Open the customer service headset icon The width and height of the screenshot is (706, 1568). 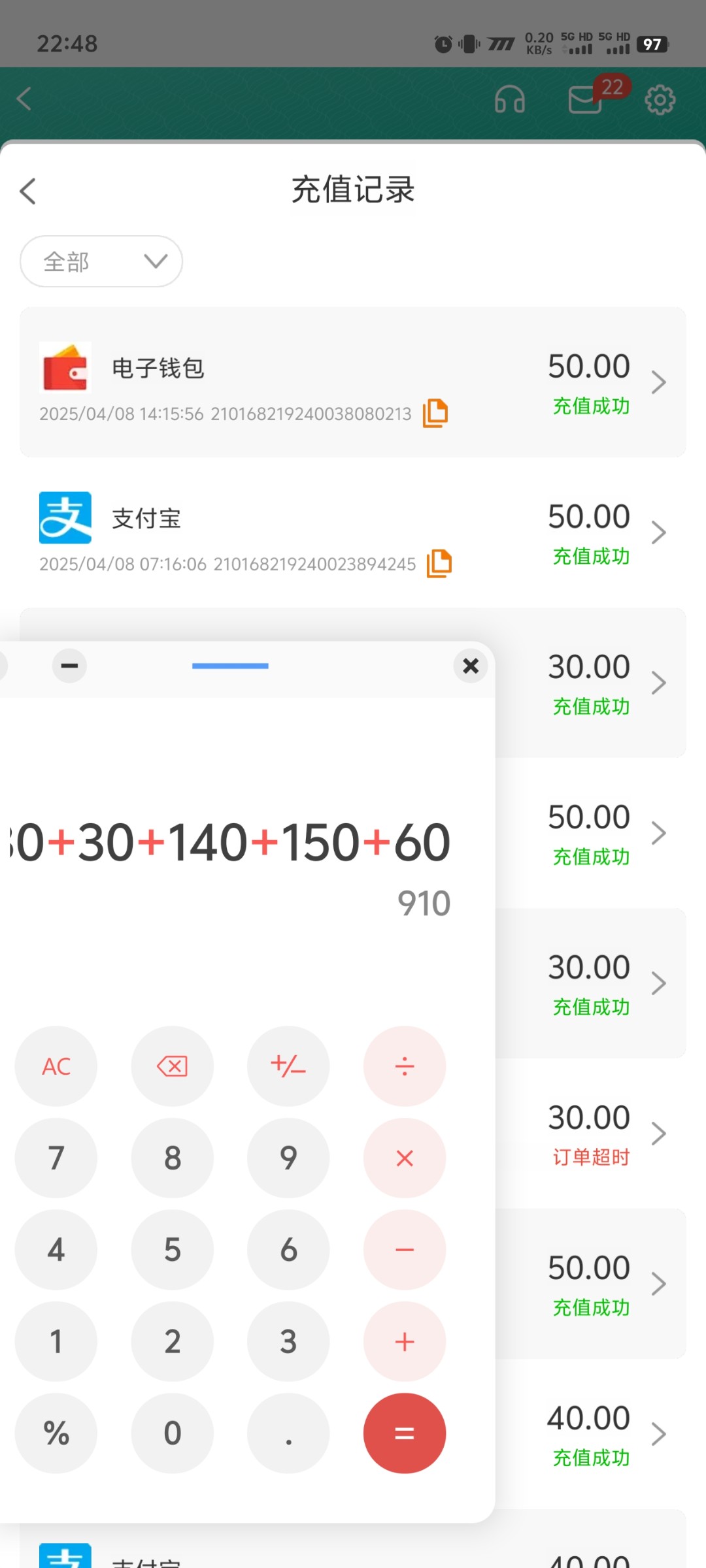510,100
